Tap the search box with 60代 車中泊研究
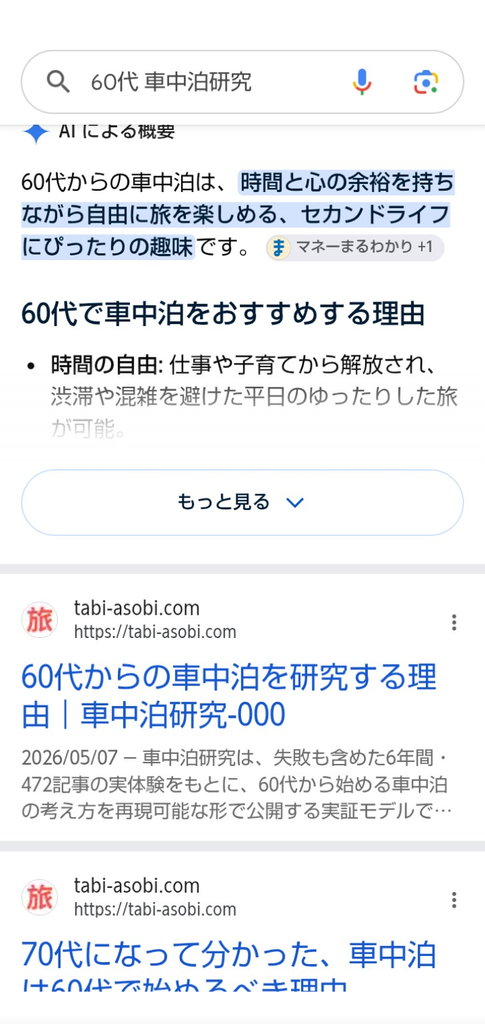485x1024 pixels. pos(242,82)
